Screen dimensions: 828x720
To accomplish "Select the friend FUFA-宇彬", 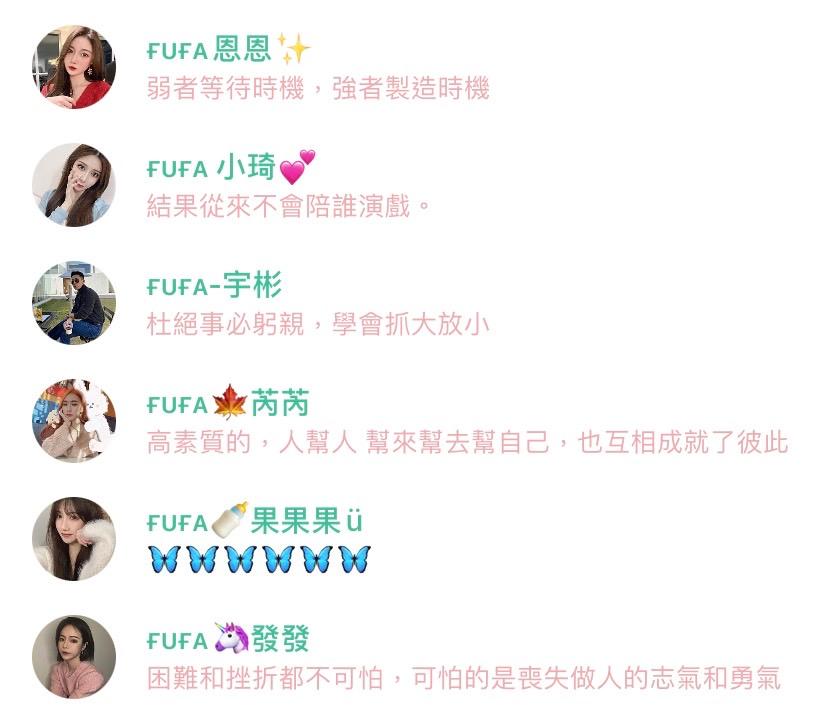I will 214,286.
